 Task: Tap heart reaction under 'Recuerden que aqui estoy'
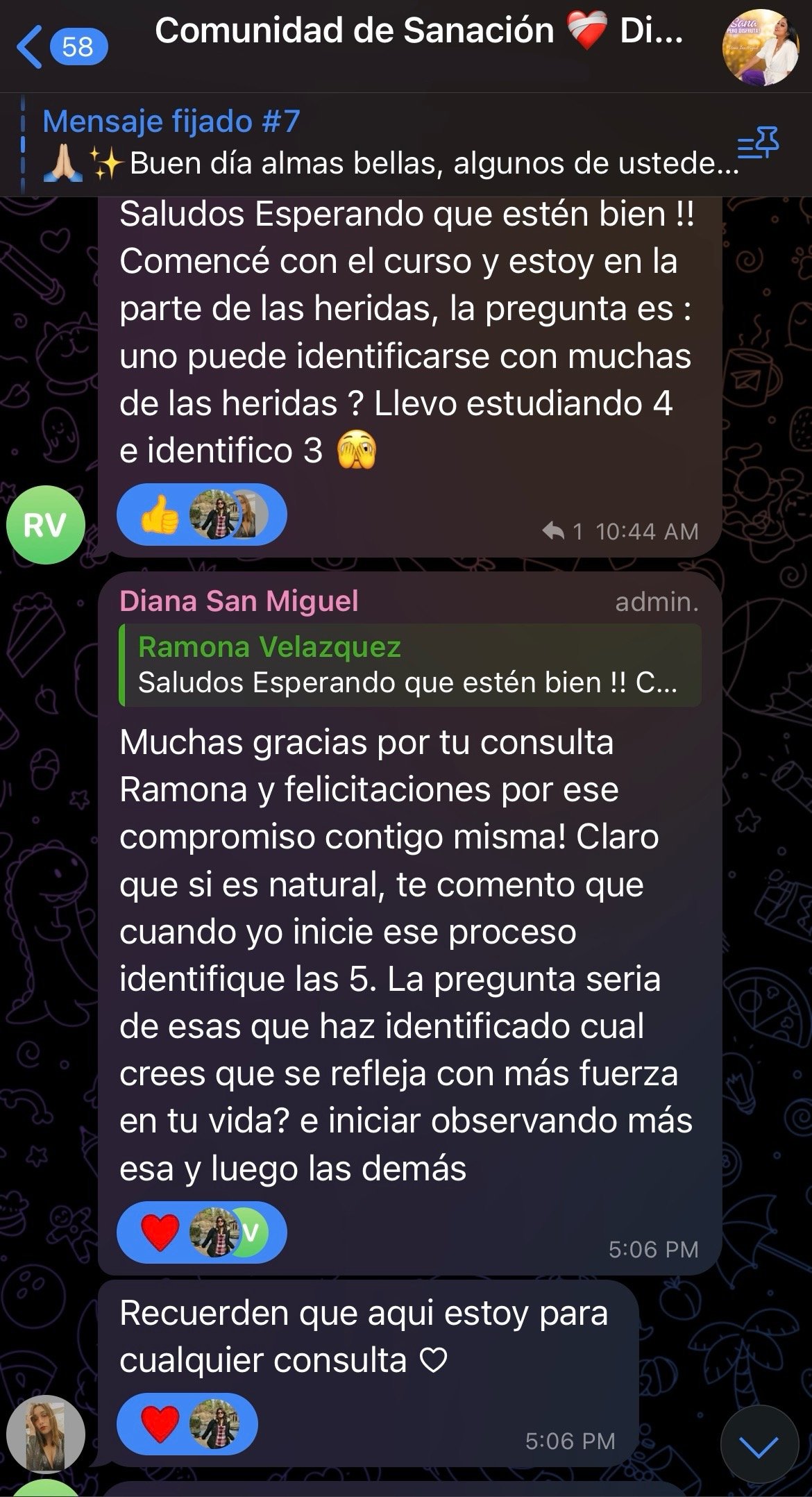click(160, 1423)
